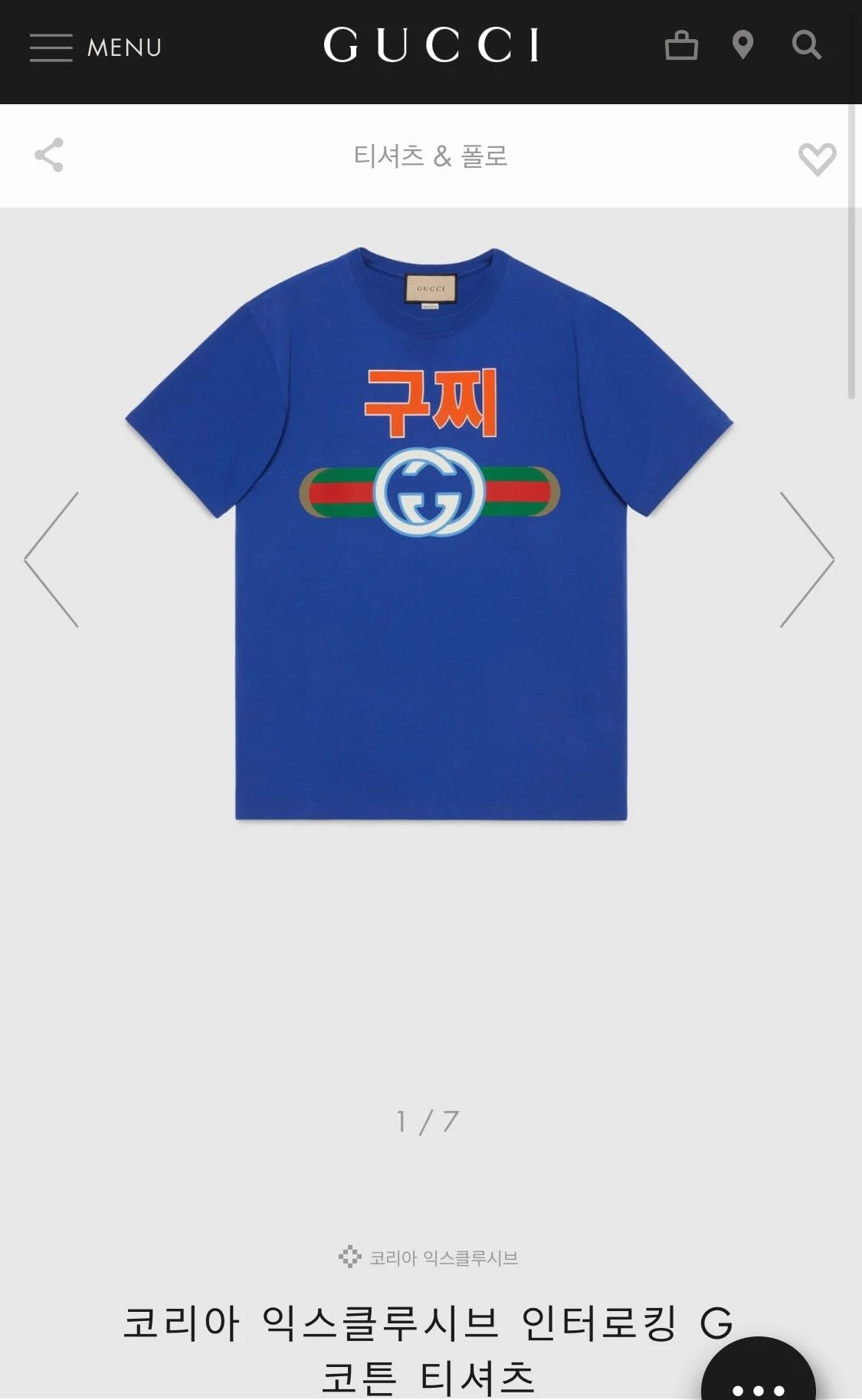
Task: Open the search magnifier
Action: (806, 45)
